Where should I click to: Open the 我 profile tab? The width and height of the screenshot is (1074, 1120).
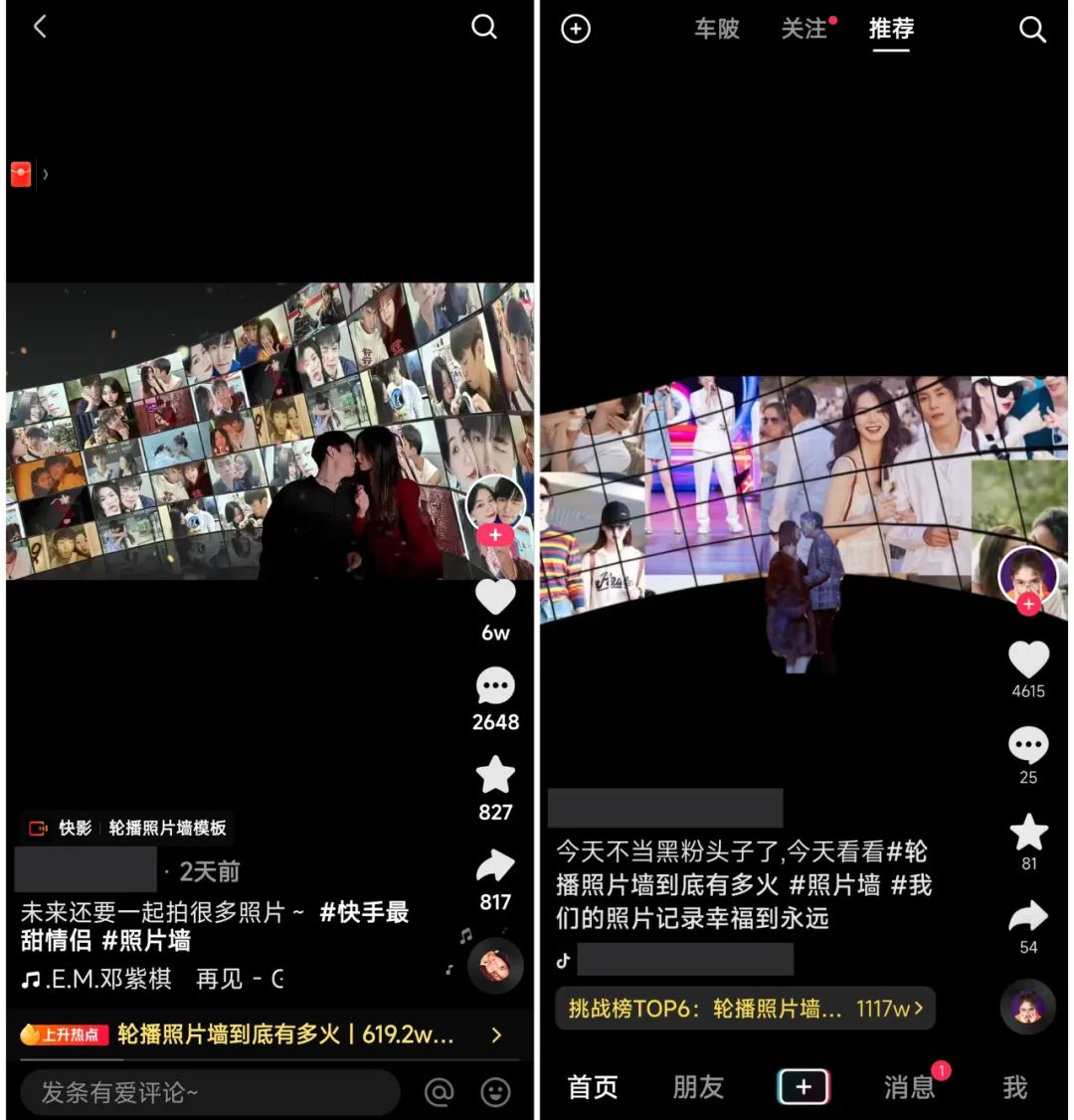tap(1014, 1087)
